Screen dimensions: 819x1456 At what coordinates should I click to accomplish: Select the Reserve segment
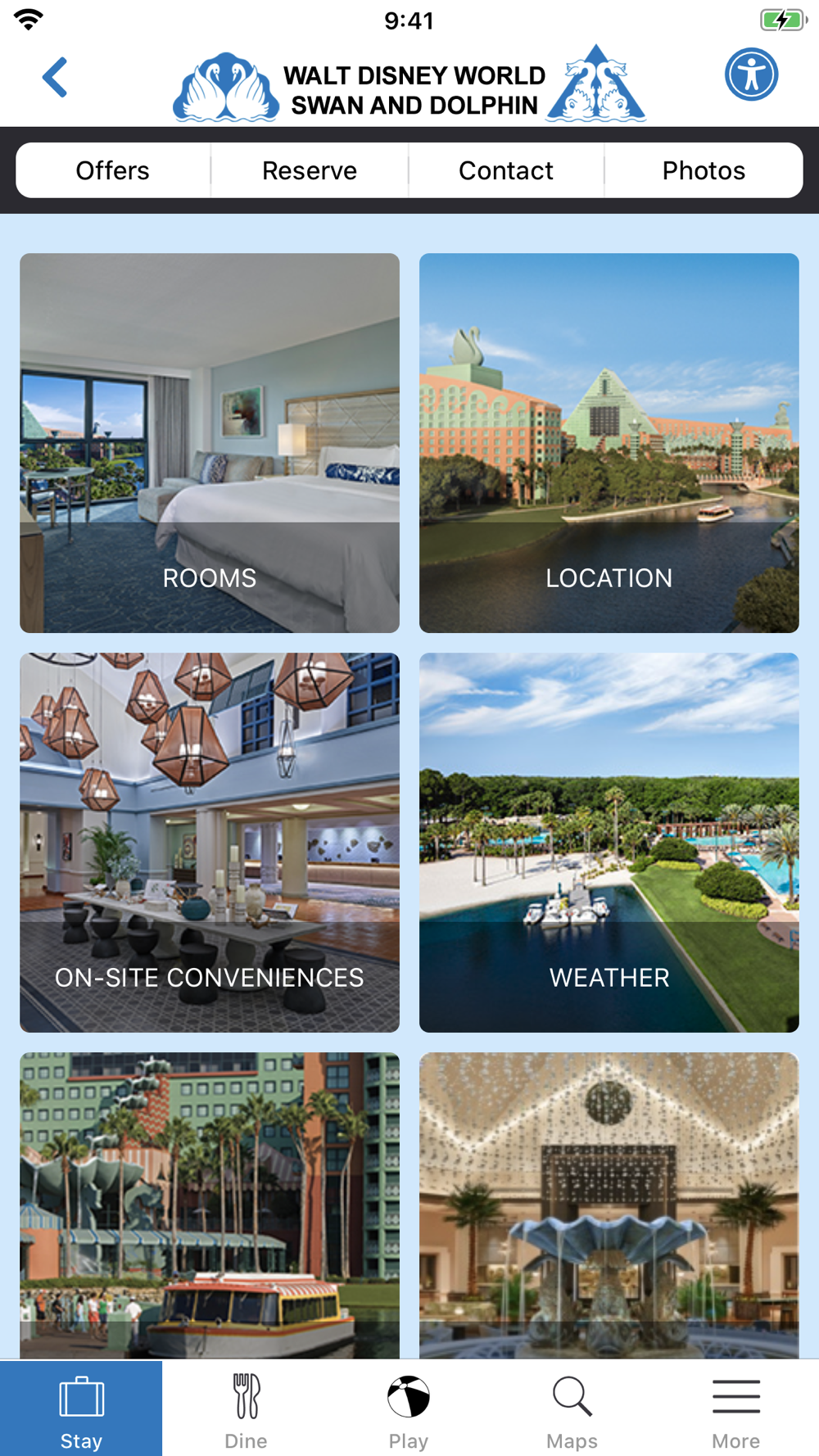tap(310, 170)
